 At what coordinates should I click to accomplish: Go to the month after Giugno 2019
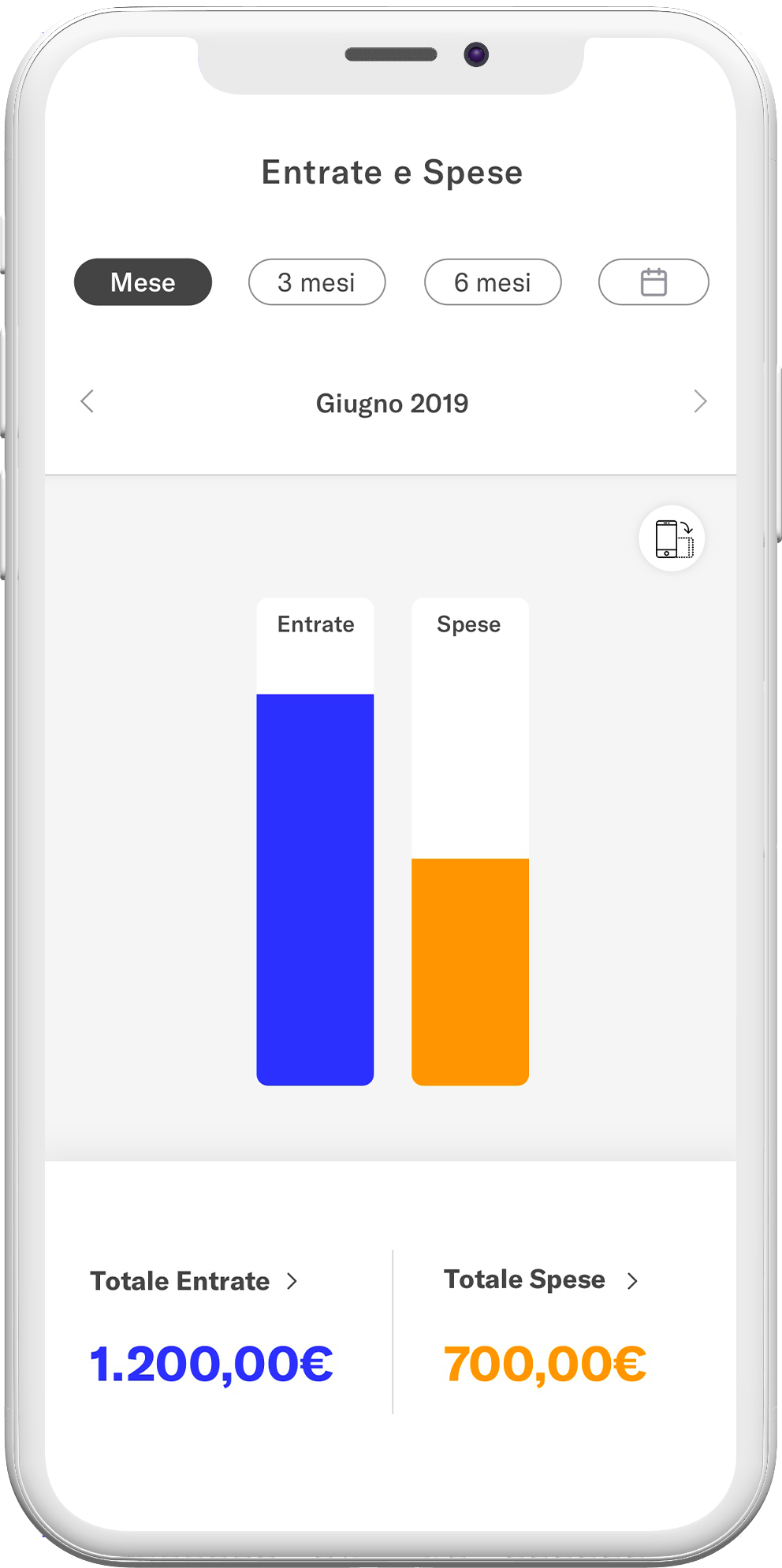[700, 401]
